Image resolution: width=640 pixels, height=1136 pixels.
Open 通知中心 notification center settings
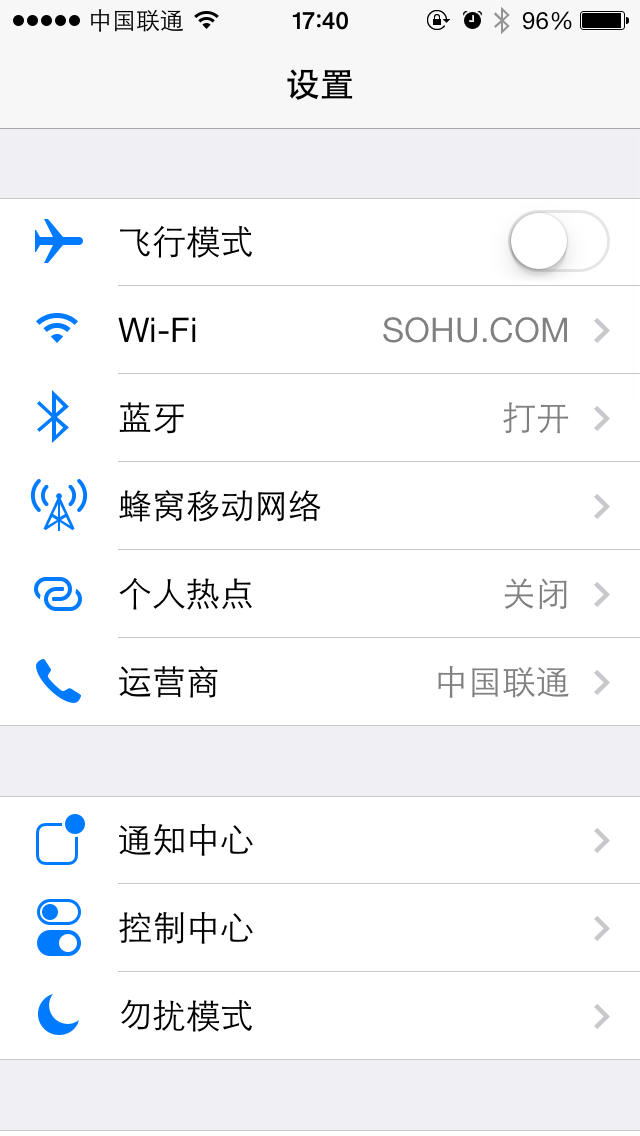click(x=320, y=841)
